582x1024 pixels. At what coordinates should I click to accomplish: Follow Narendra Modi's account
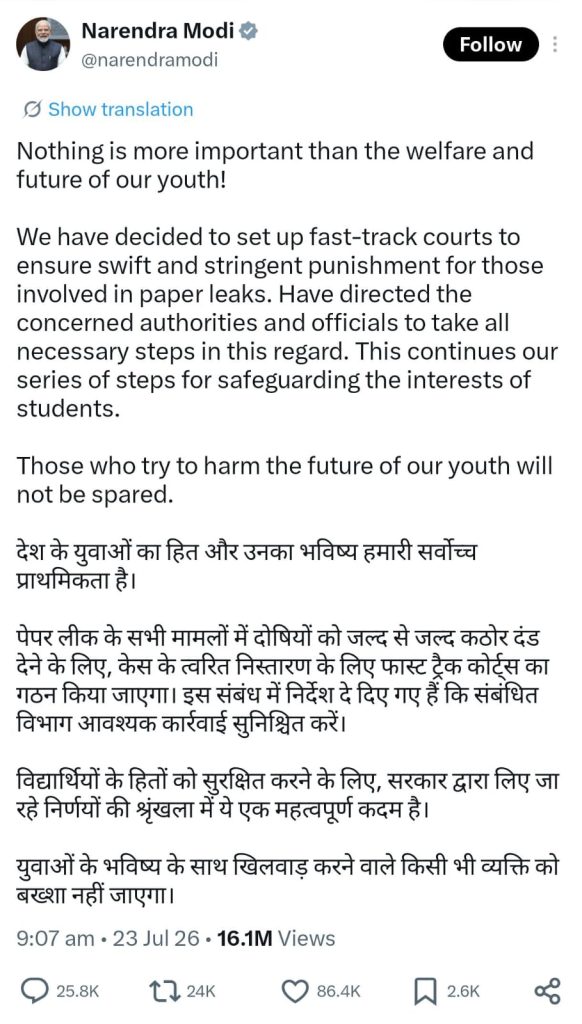tap(491, 44)
